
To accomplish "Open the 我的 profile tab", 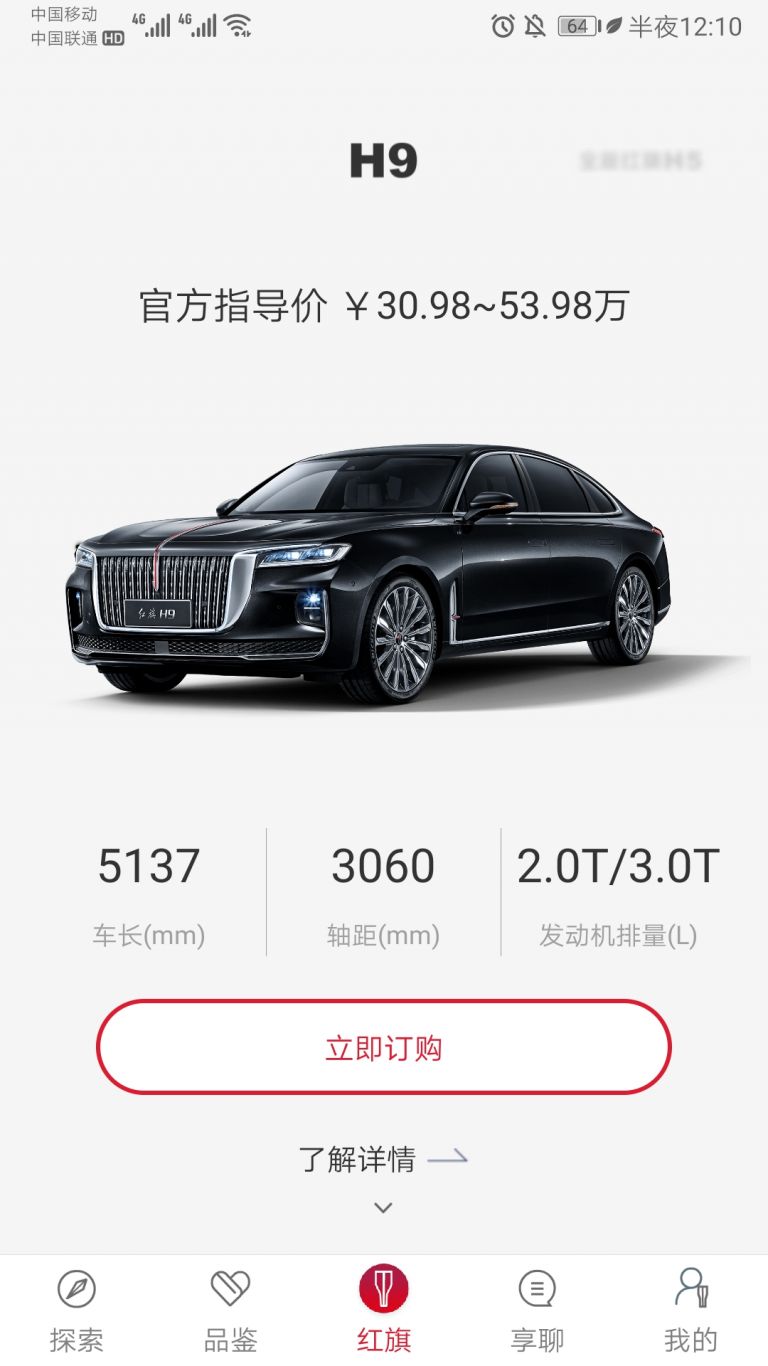I will [x=691, y=1310].
